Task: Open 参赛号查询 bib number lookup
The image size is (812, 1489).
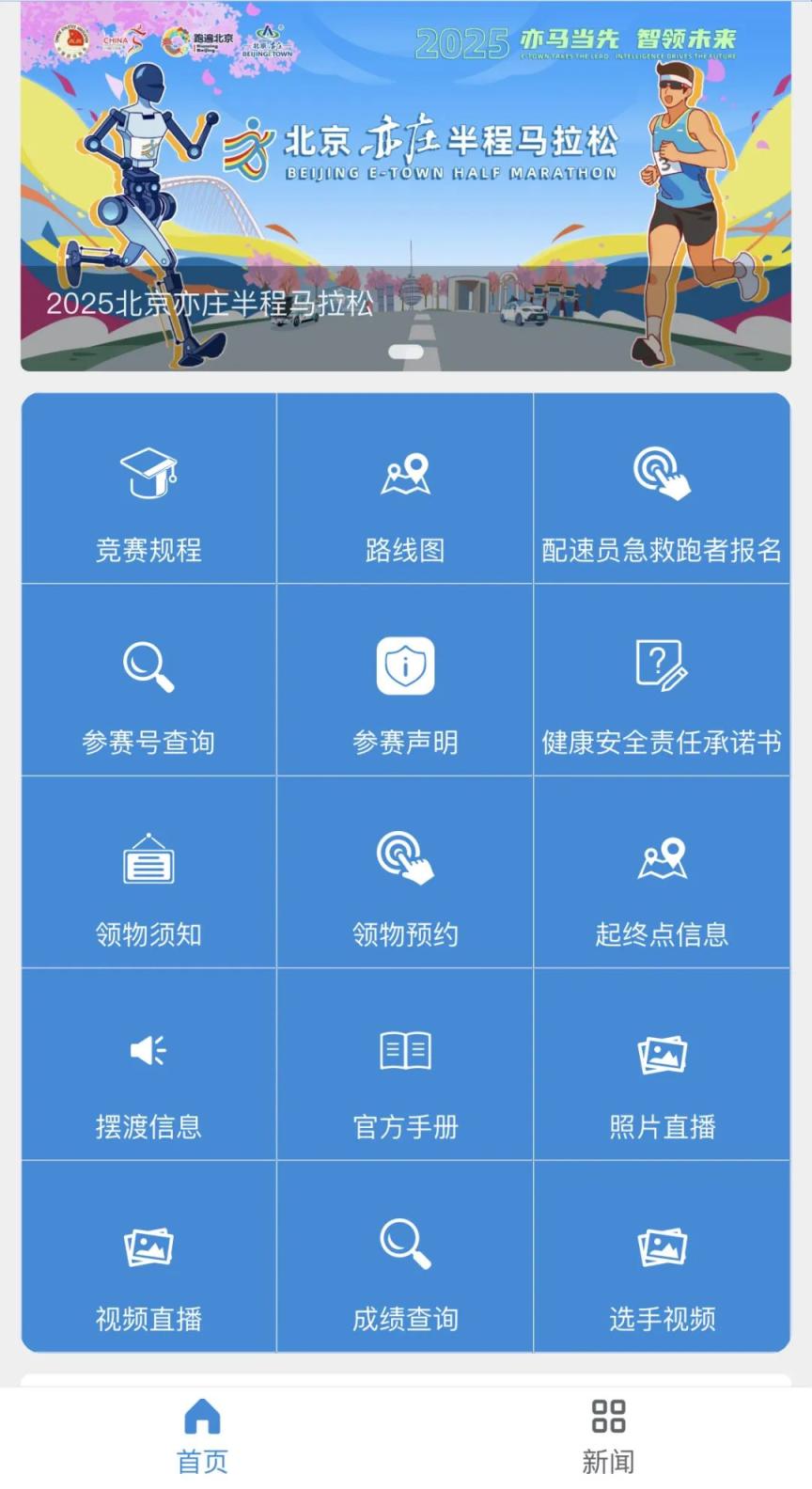Action: click(x=148, y=691)
